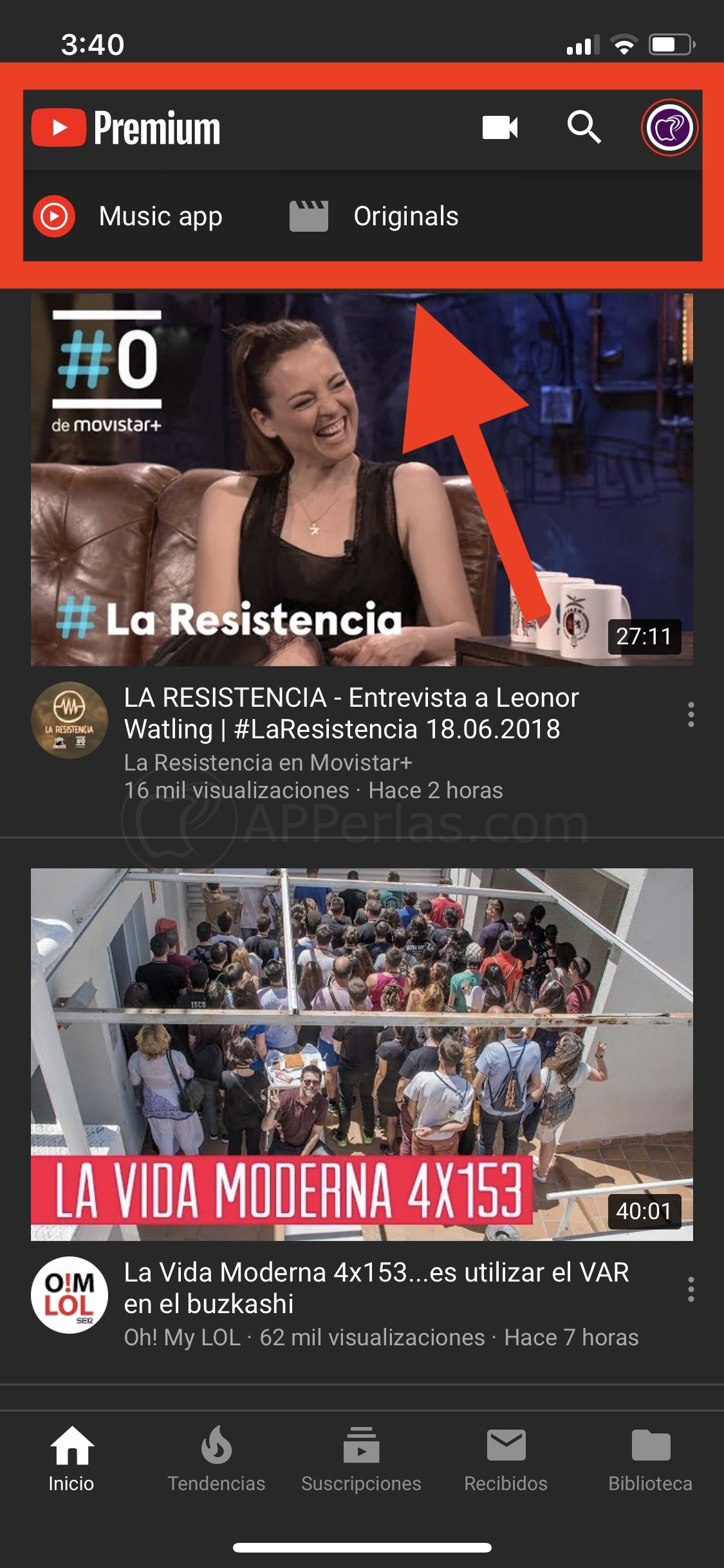Open the Music app shortcut
The width and height of the screenshot is (724, 1568).
coord(128,216)
